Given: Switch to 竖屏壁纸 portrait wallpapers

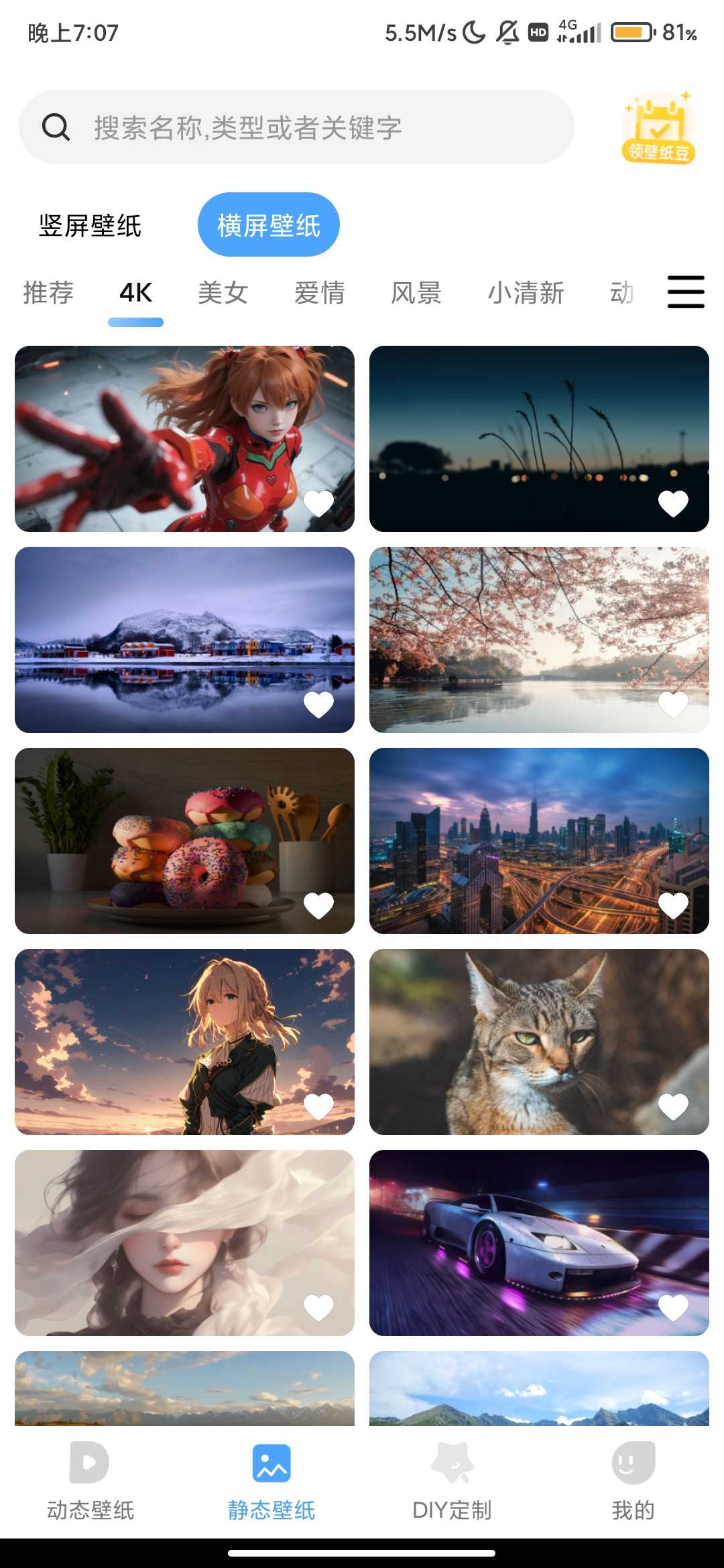Looking at the screenshot, I should click(90, 225).
